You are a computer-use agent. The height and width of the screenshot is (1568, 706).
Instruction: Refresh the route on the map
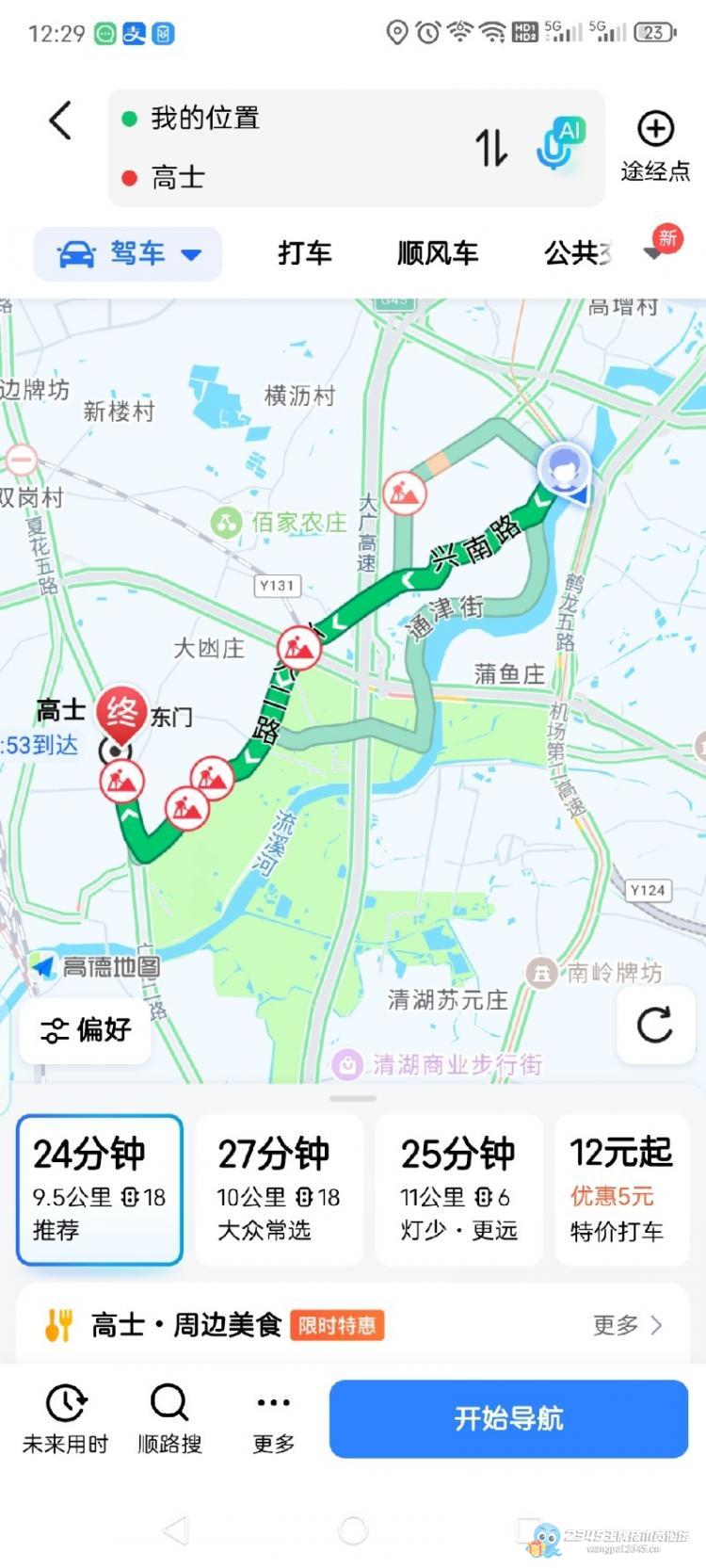click(x=654, y=1025)
